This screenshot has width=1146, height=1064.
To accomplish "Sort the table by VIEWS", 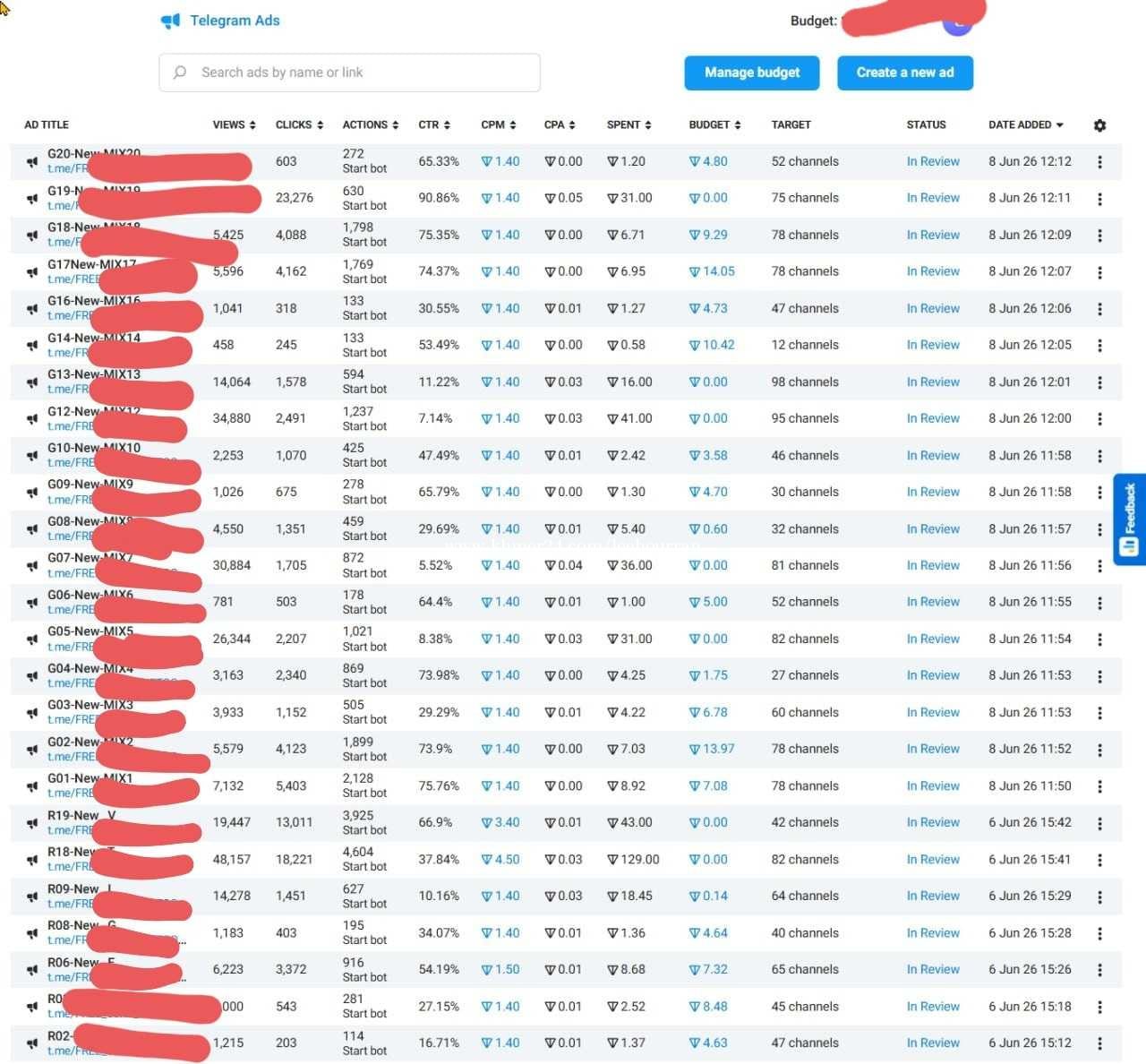I will pos(235,124).
